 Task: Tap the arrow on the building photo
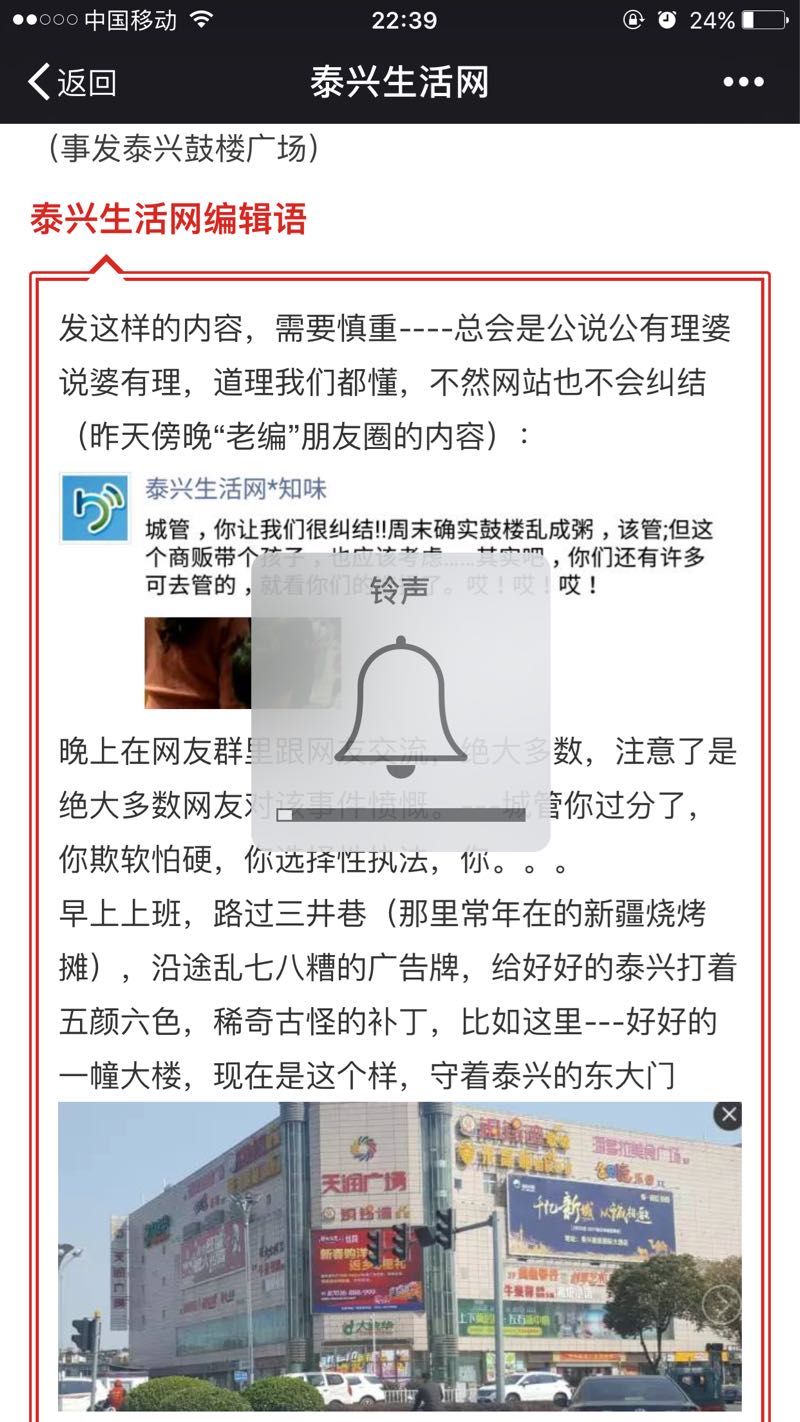721,1304
